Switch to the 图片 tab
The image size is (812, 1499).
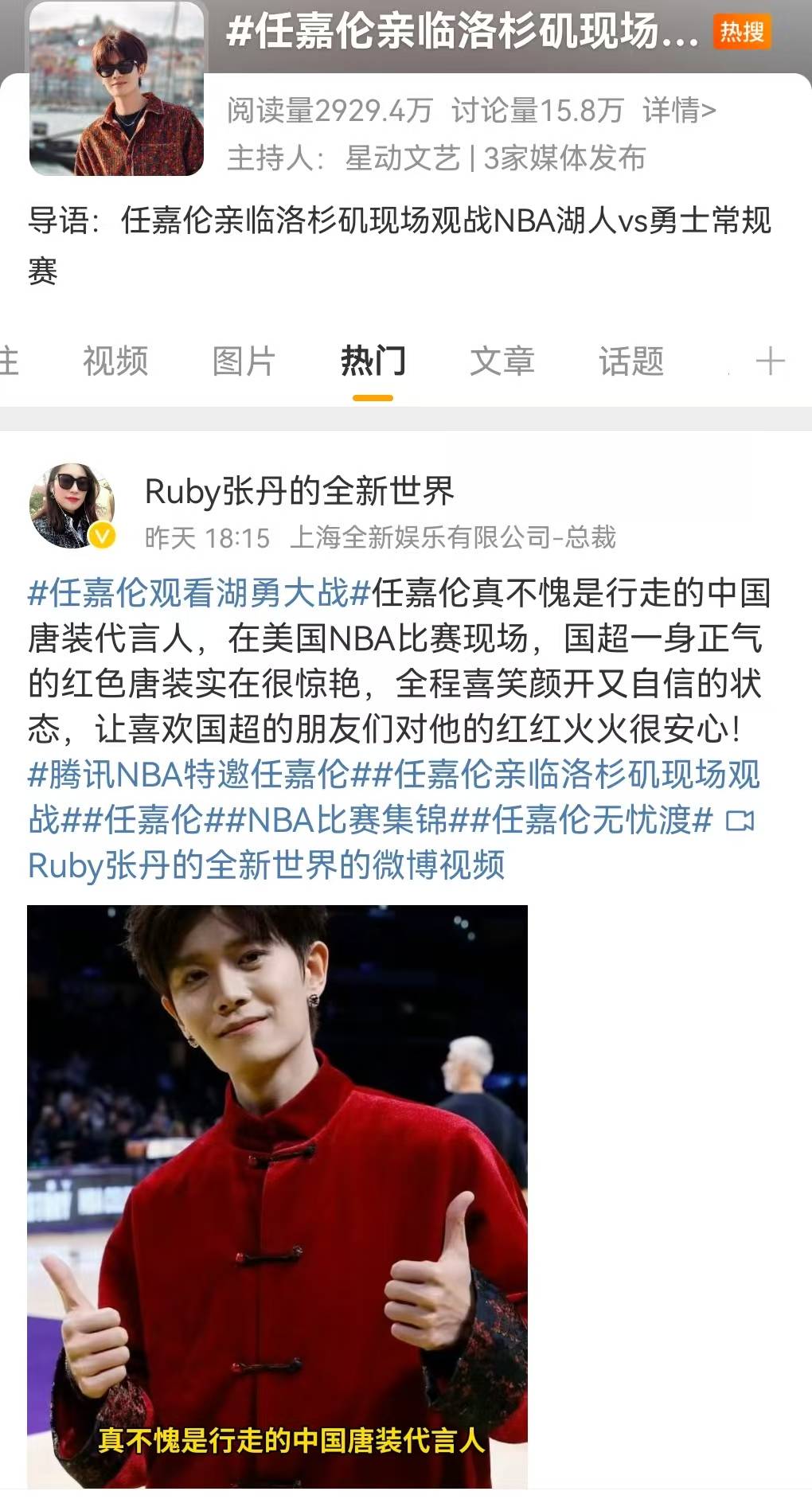[244, 361]
